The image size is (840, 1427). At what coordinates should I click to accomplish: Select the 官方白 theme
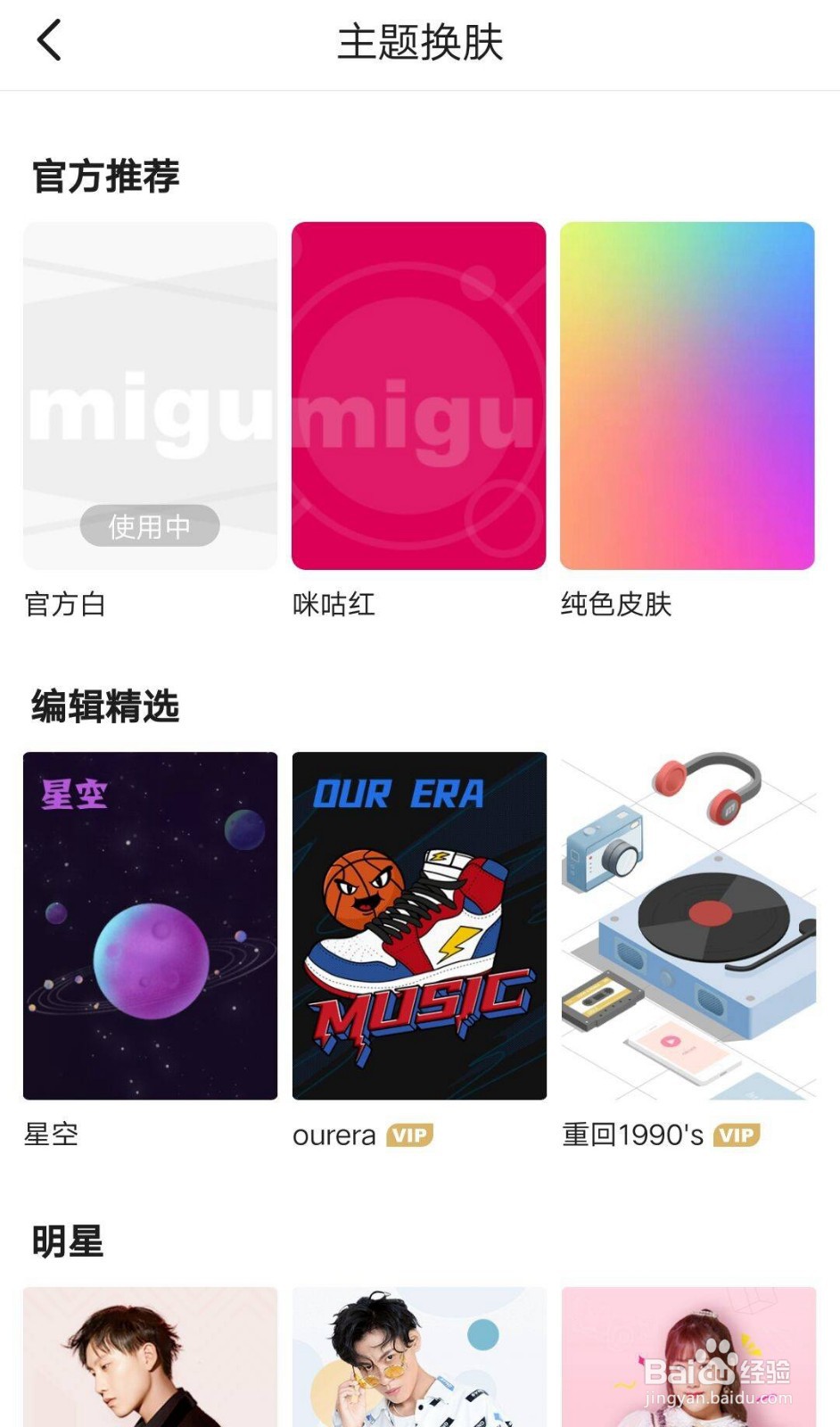click(x=150, y=396)
